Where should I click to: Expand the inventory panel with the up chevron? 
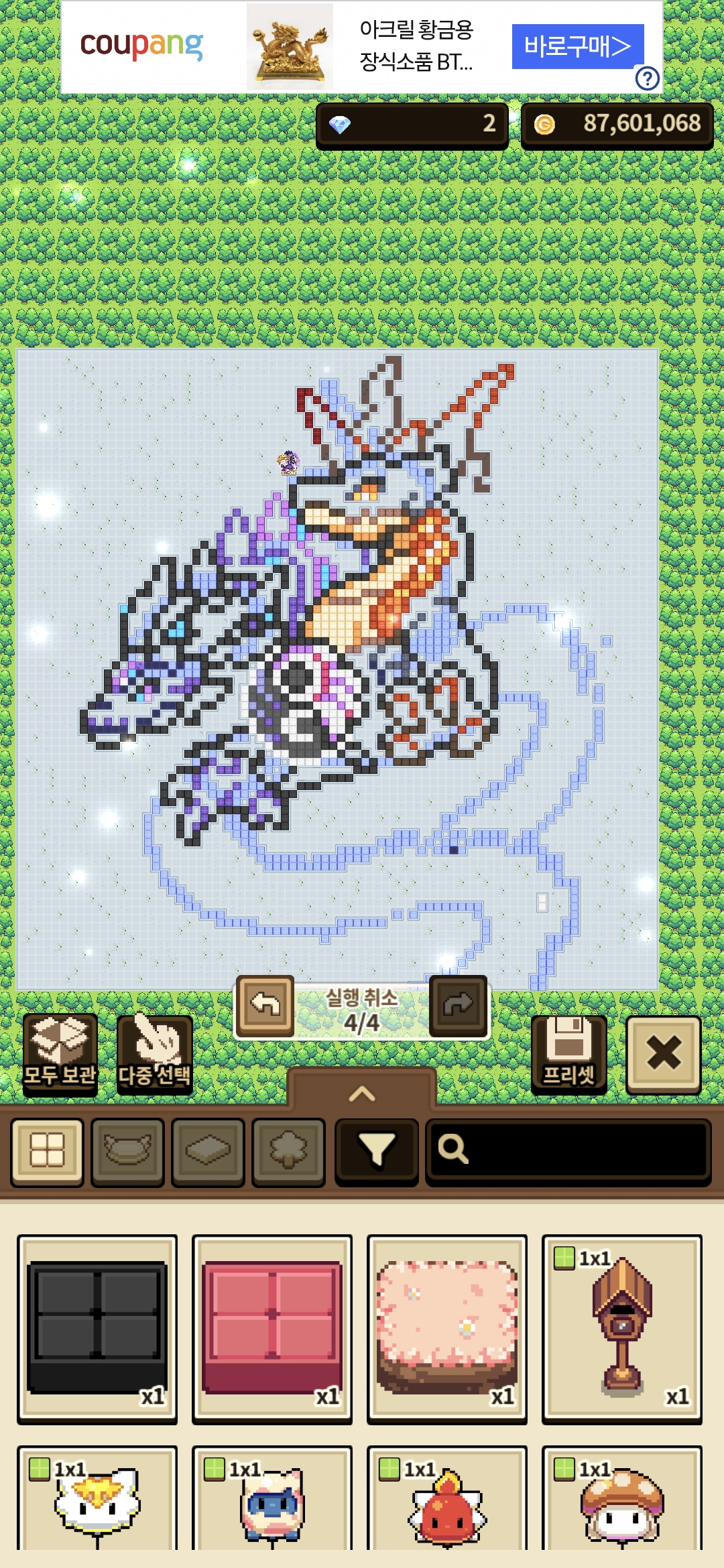click(x=362, y=1094)
